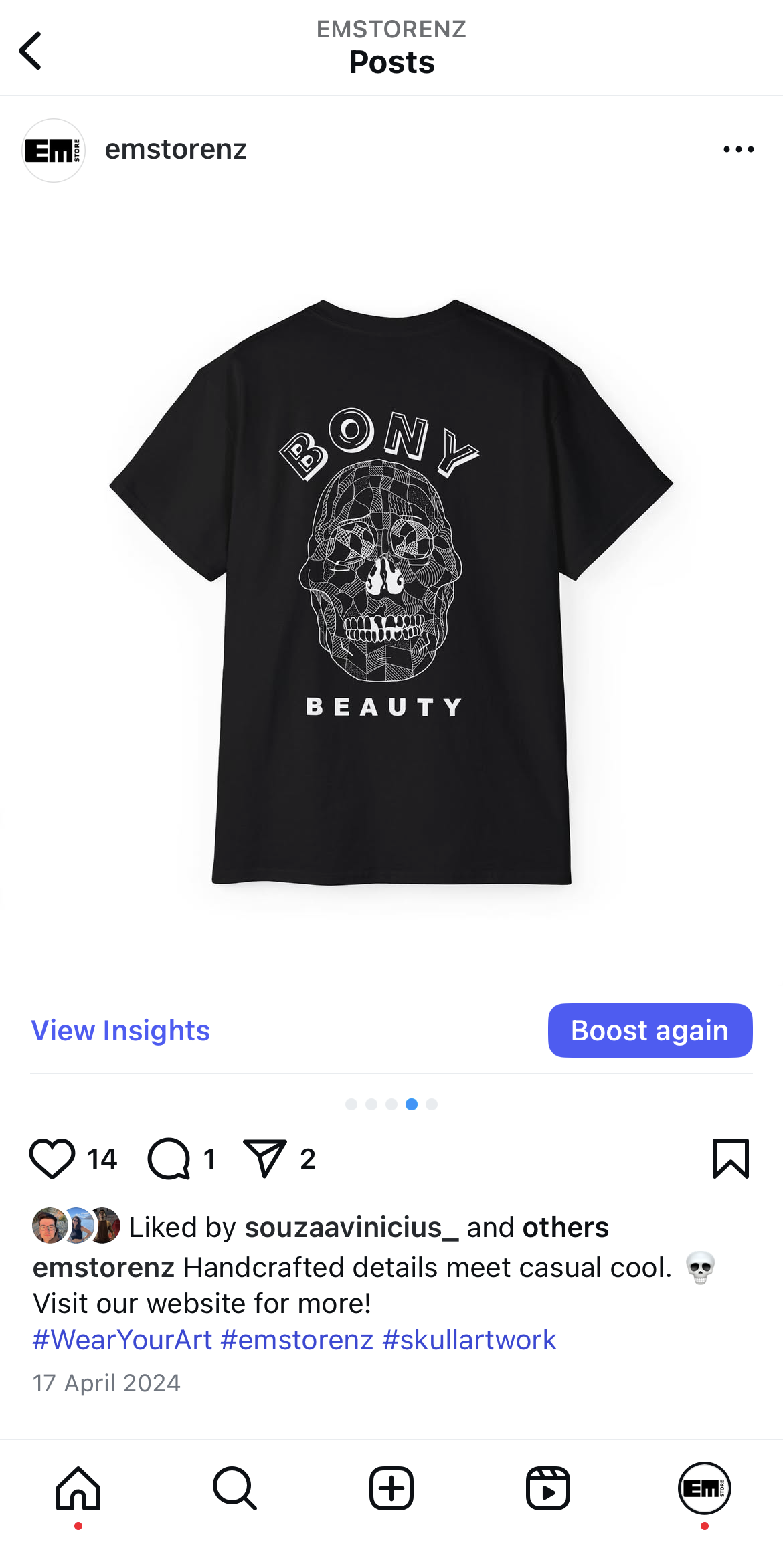Open the three-dot post options menu
783x1568 pixels.
click(x=738, y=150)
